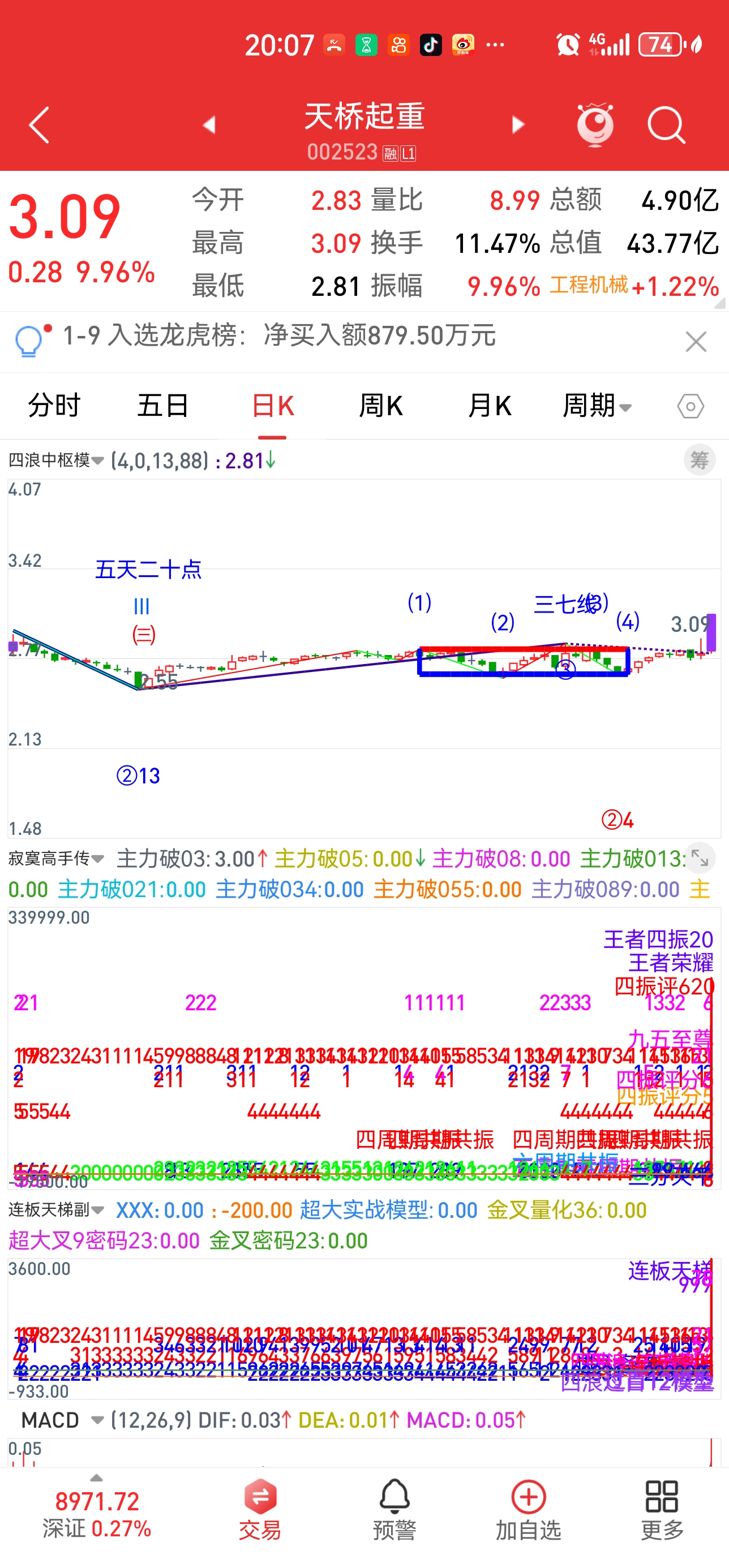The image size is (729, 1568).
Task: Change the 寂寞高手传 sub-indicator
Action: tap(56, 858)
